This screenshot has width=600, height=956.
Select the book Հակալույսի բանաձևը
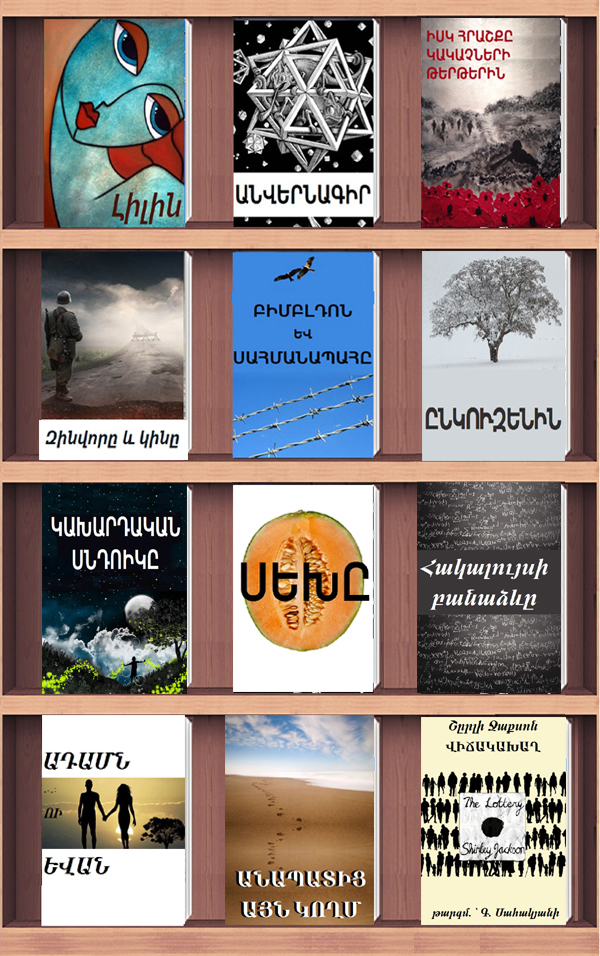[490, 588]
